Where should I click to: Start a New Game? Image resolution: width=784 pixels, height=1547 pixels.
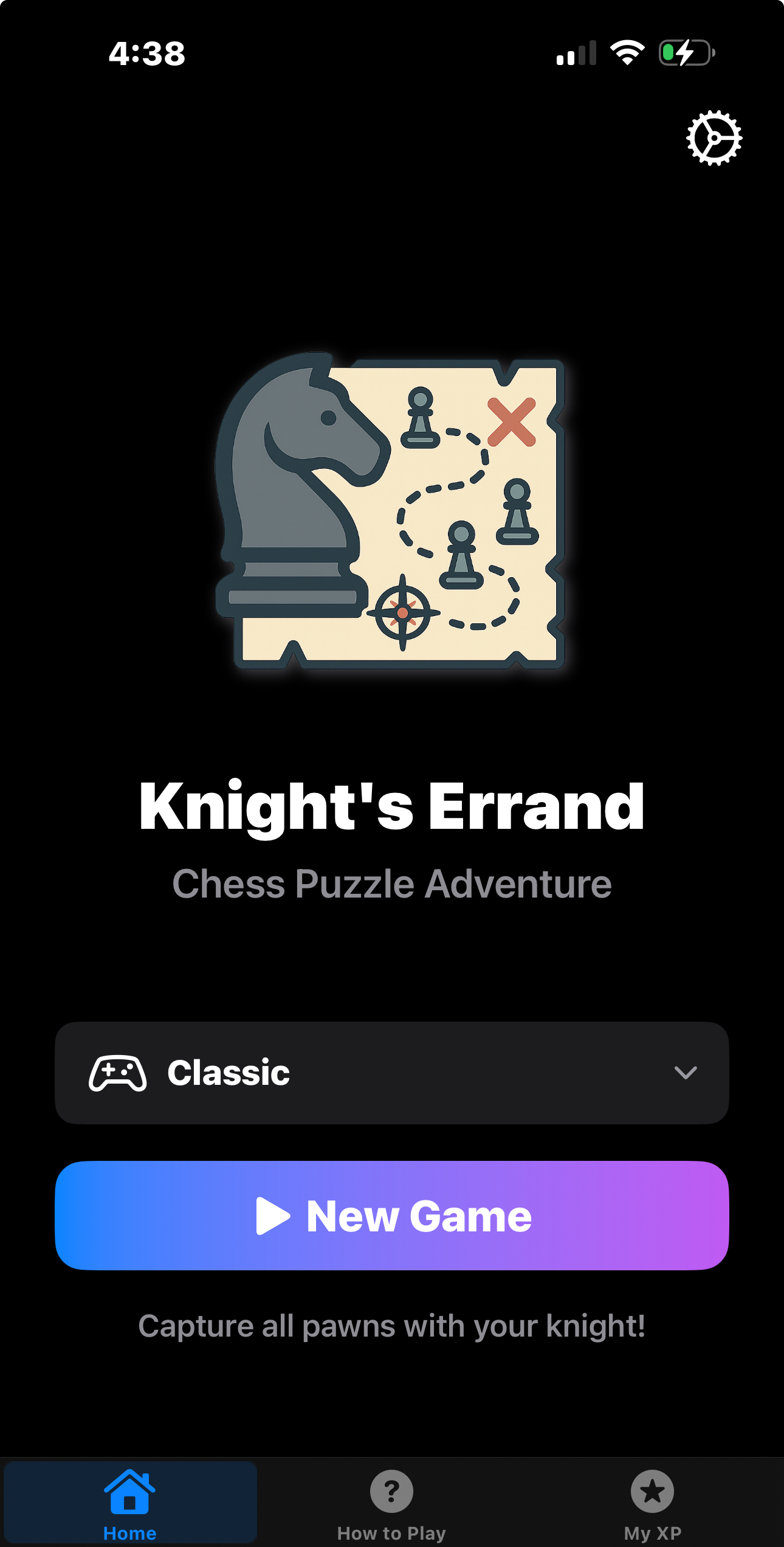point(391,1216)
